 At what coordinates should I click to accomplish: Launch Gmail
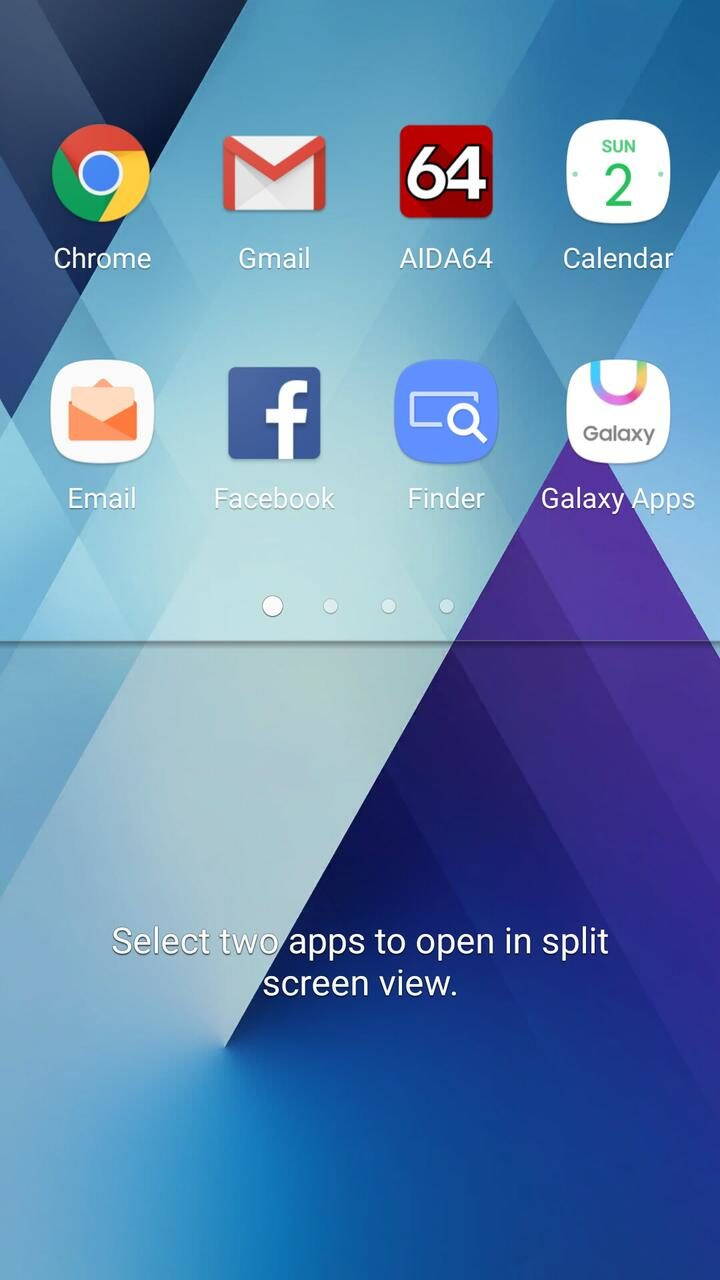274,174
